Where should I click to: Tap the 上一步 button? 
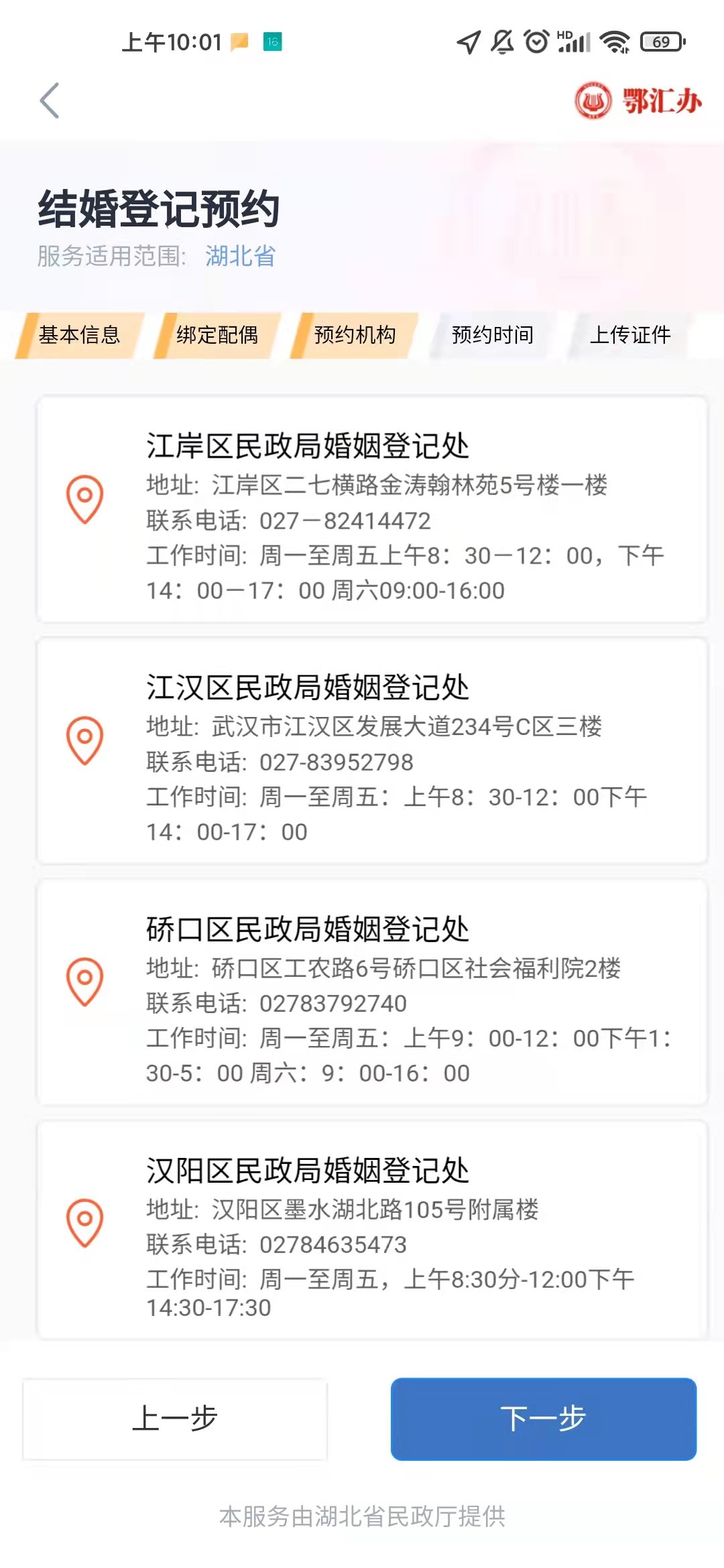[x=175, y=1419]
